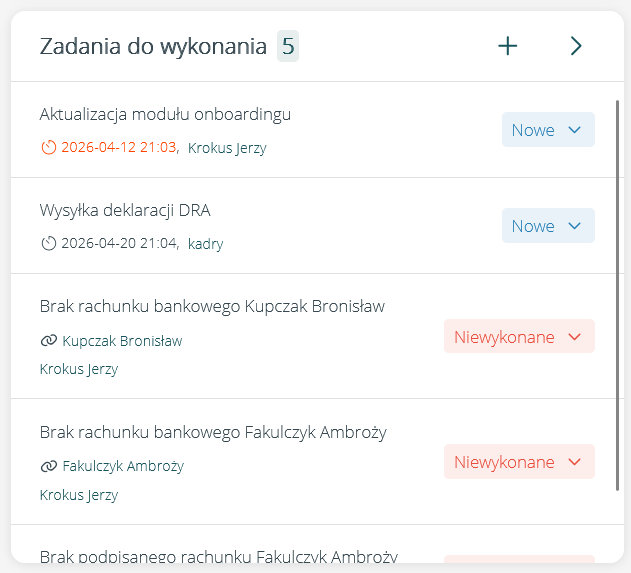Expand Niewykonane dropdown for Fakulczyk Ambroży bank account task

click(519, 462)
